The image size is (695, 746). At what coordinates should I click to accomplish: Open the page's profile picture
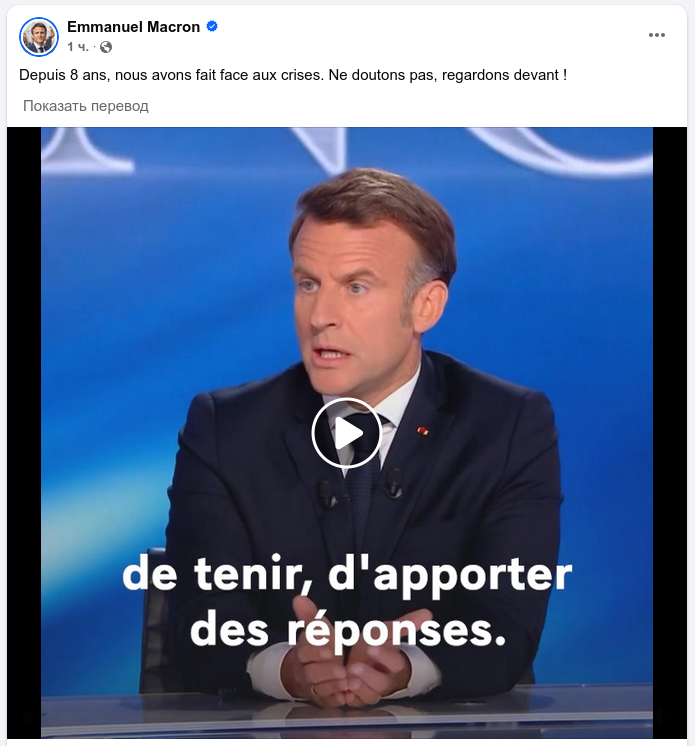click(x=39, y=37)
